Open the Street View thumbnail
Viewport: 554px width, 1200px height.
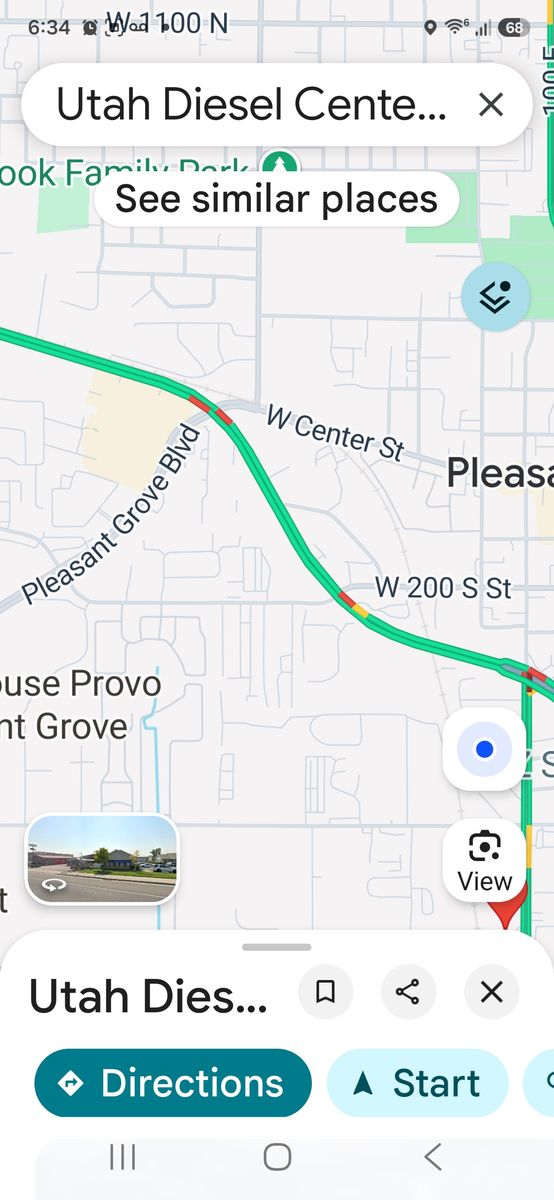(102, 859)
